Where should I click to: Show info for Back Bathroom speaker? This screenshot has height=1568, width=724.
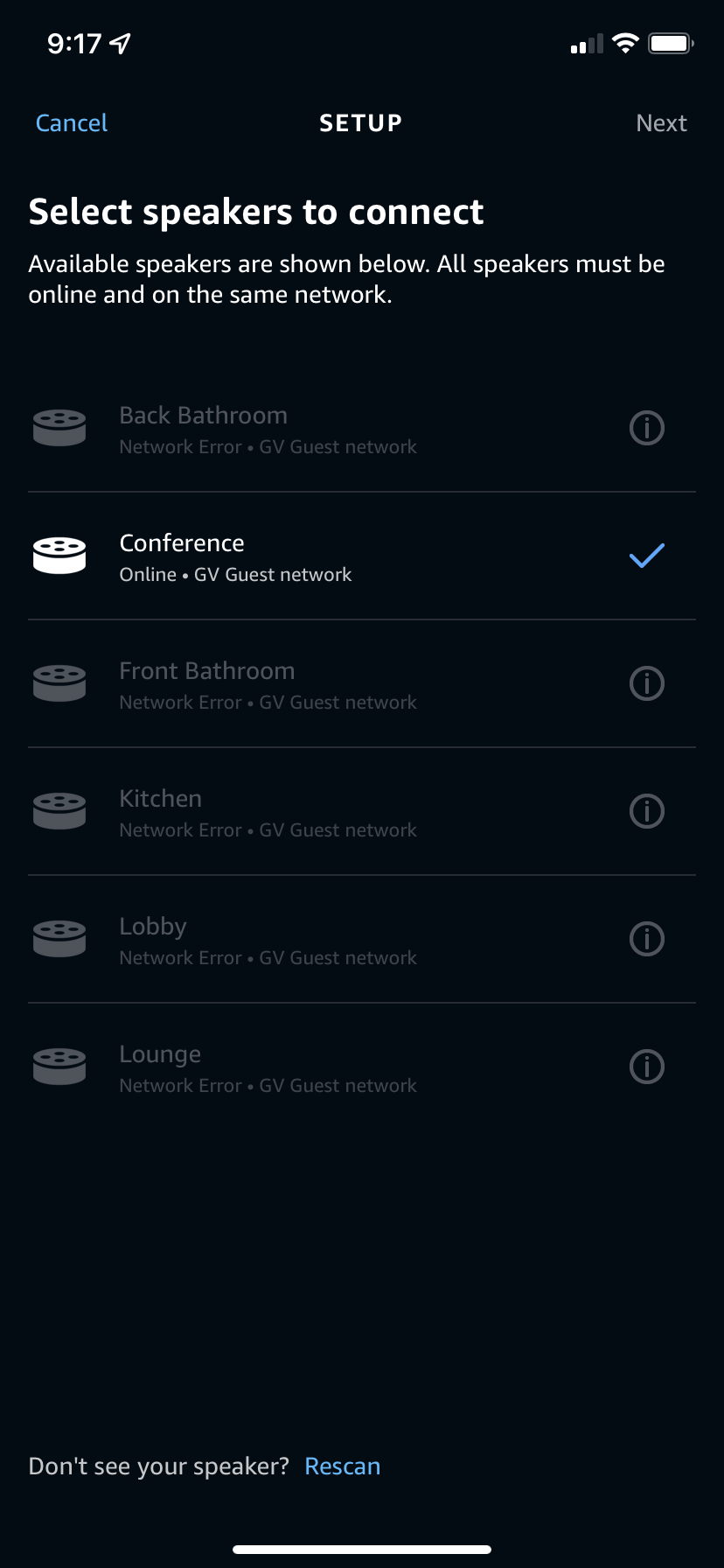coord(647,428)
